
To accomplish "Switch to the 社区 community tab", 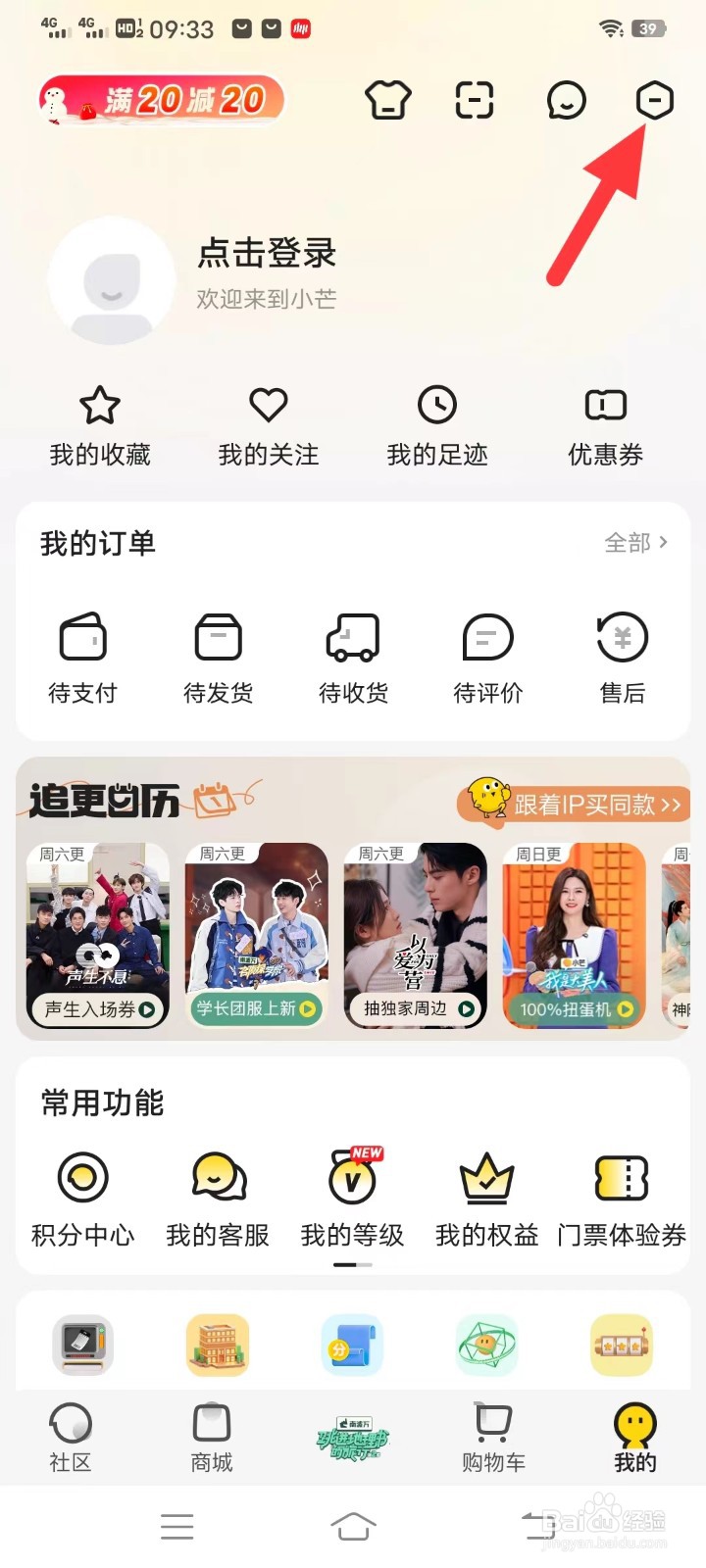I will [71, 1438].
